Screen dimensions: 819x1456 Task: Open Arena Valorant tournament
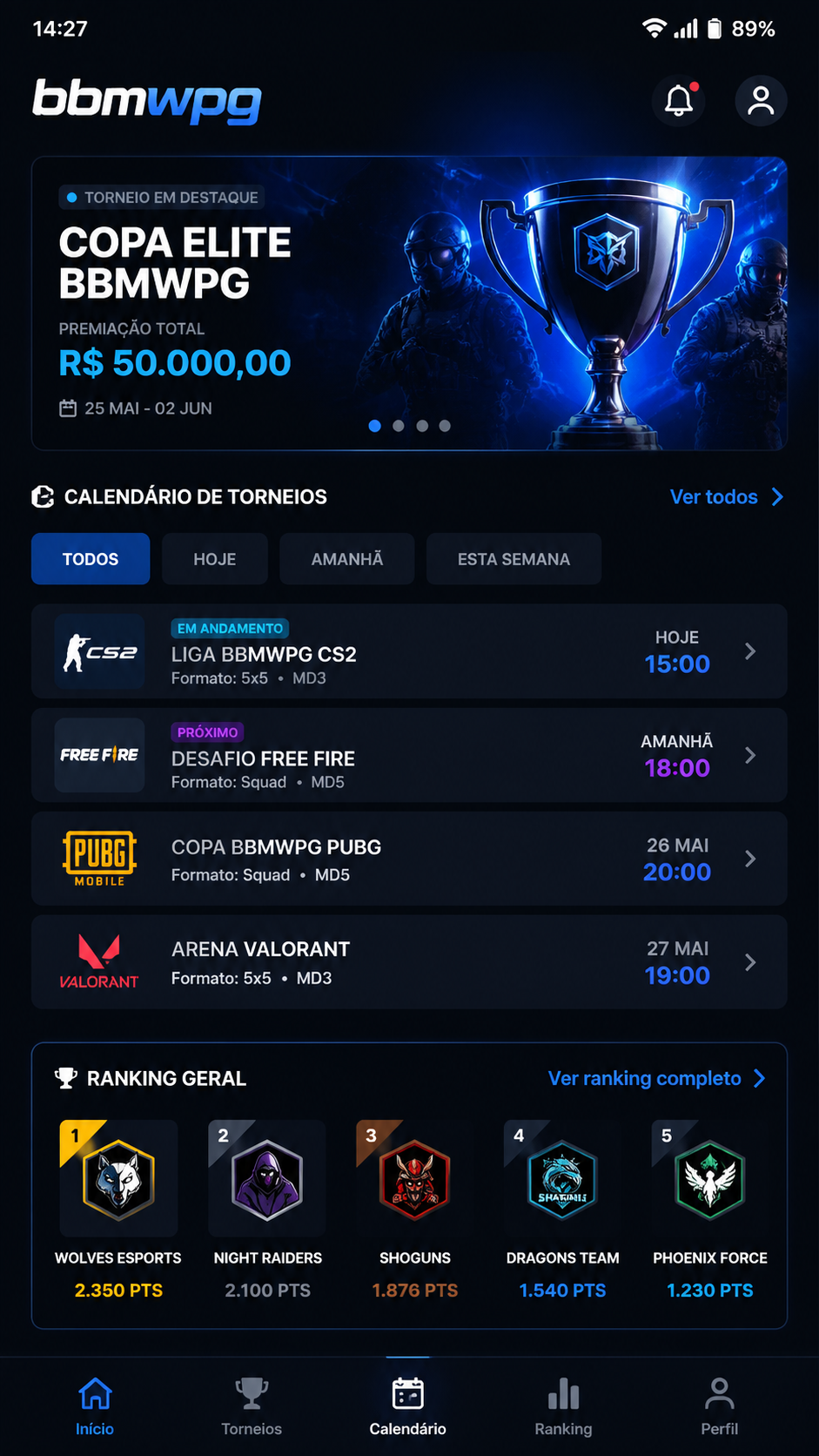(x=409, y=962)
